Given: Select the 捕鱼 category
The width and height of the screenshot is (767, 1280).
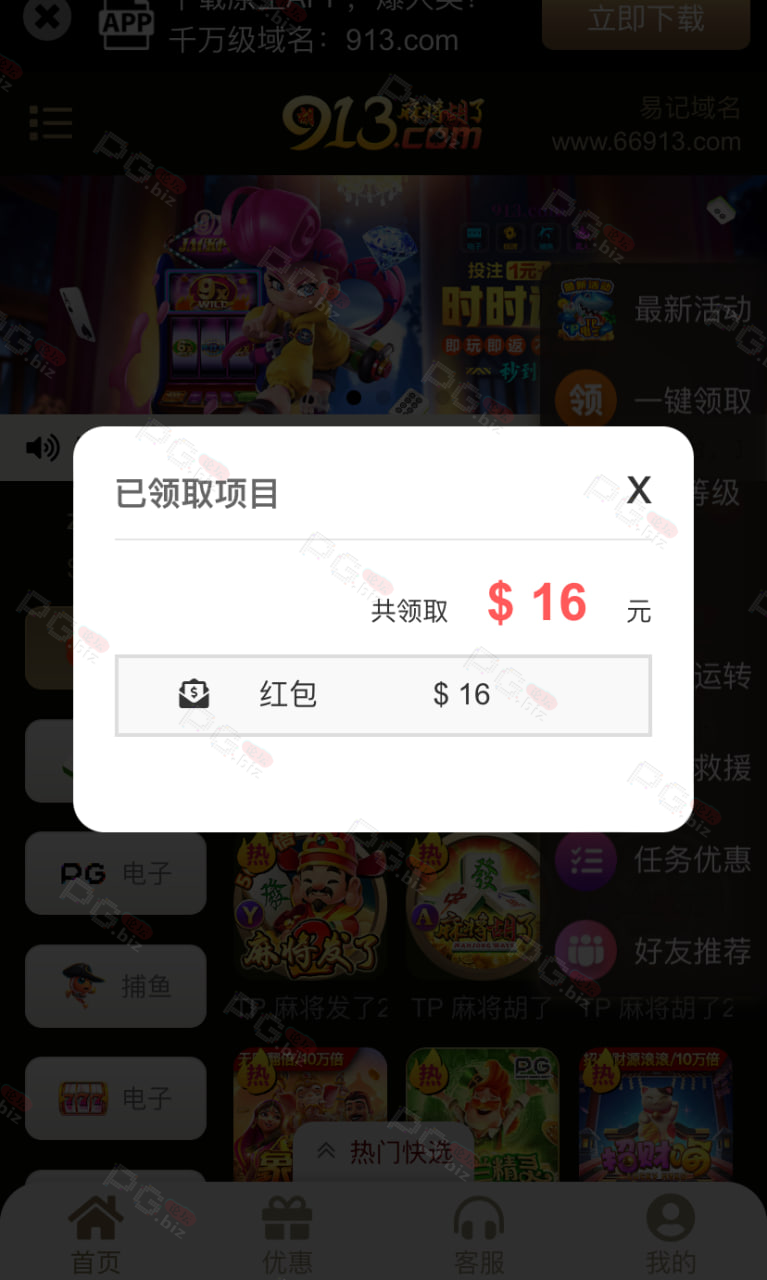Looking at the screenshot, I should [115, 986].
